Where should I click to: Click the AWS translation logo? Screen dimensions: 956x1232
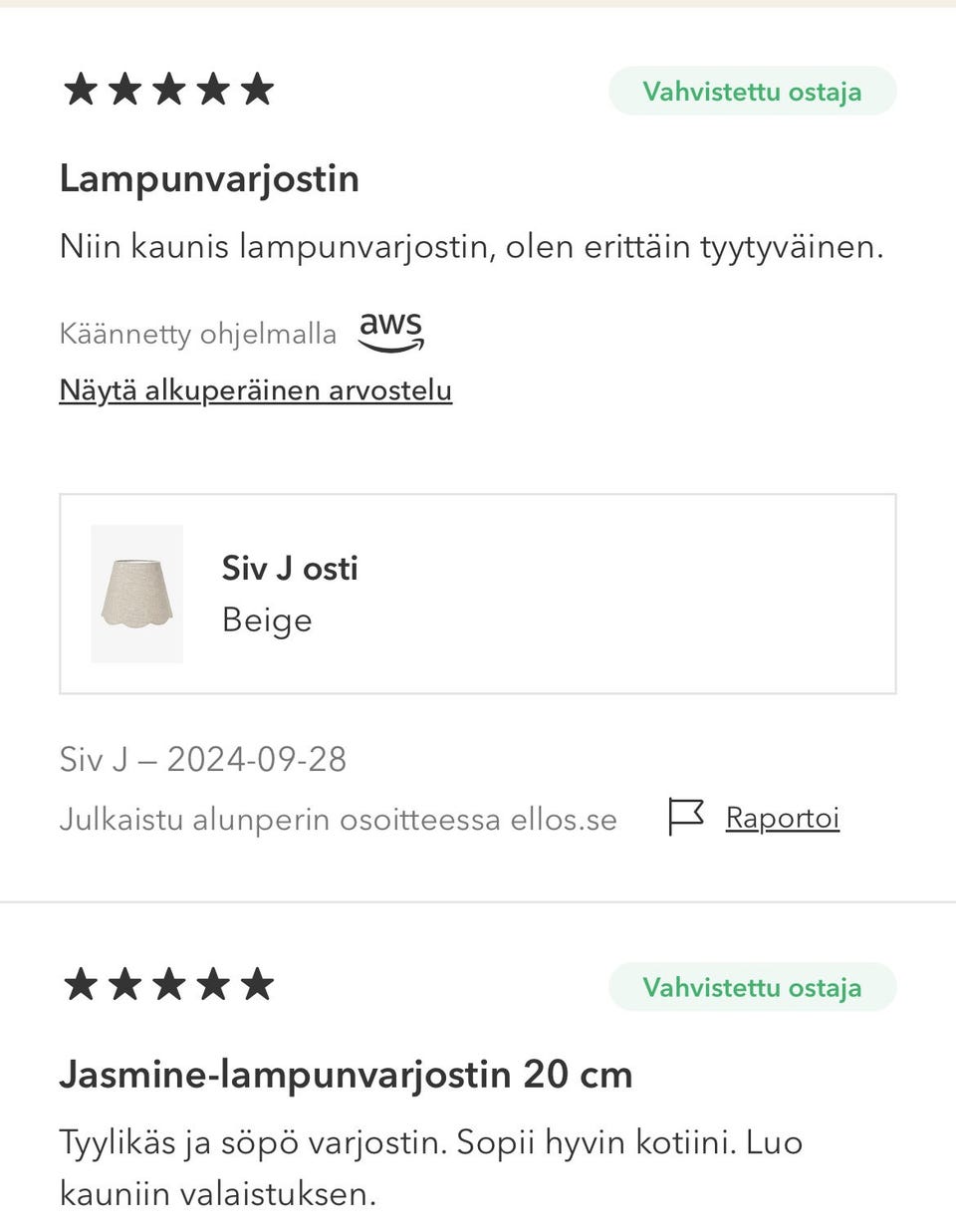(x=390, y=332)
